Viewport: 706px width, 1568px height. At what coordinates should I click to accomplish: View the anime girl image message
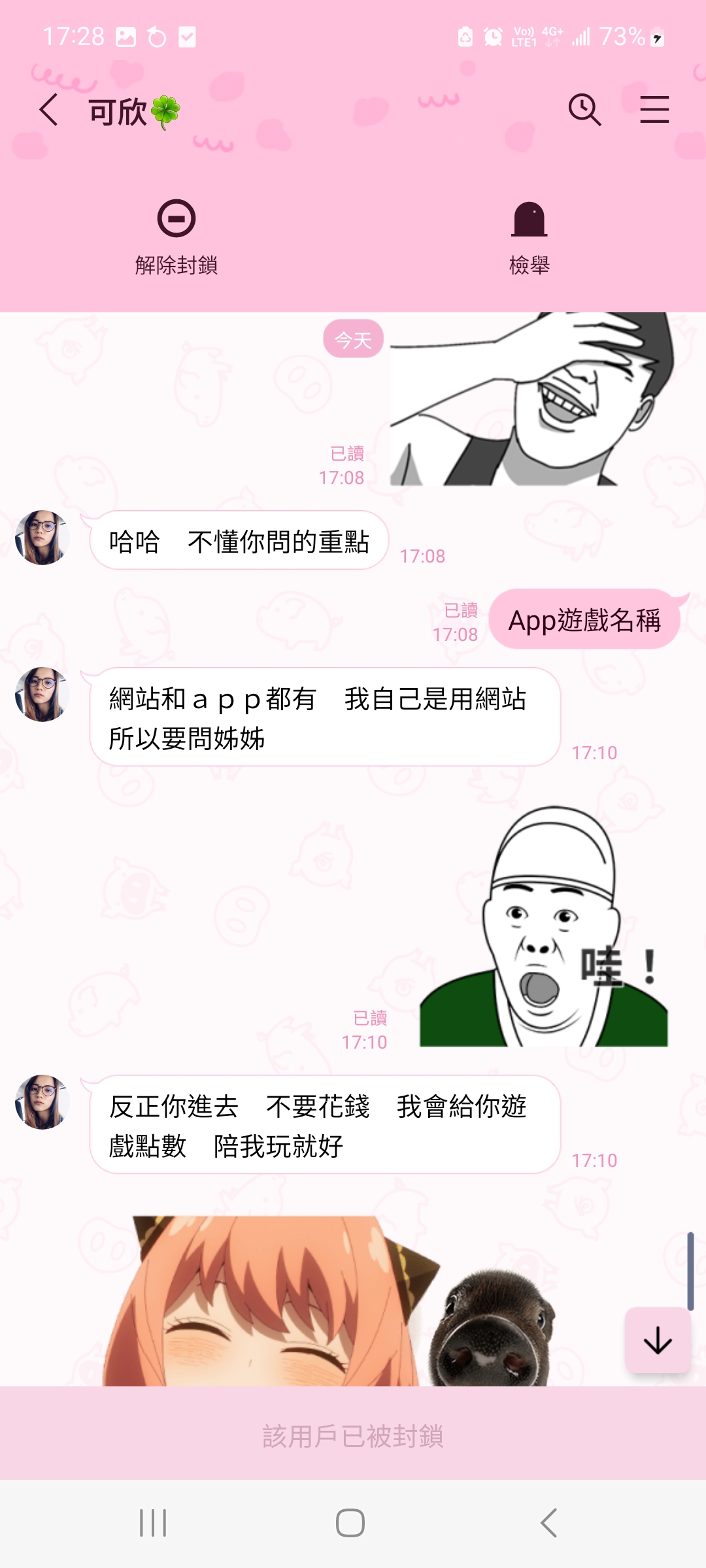click(327, 1300)
